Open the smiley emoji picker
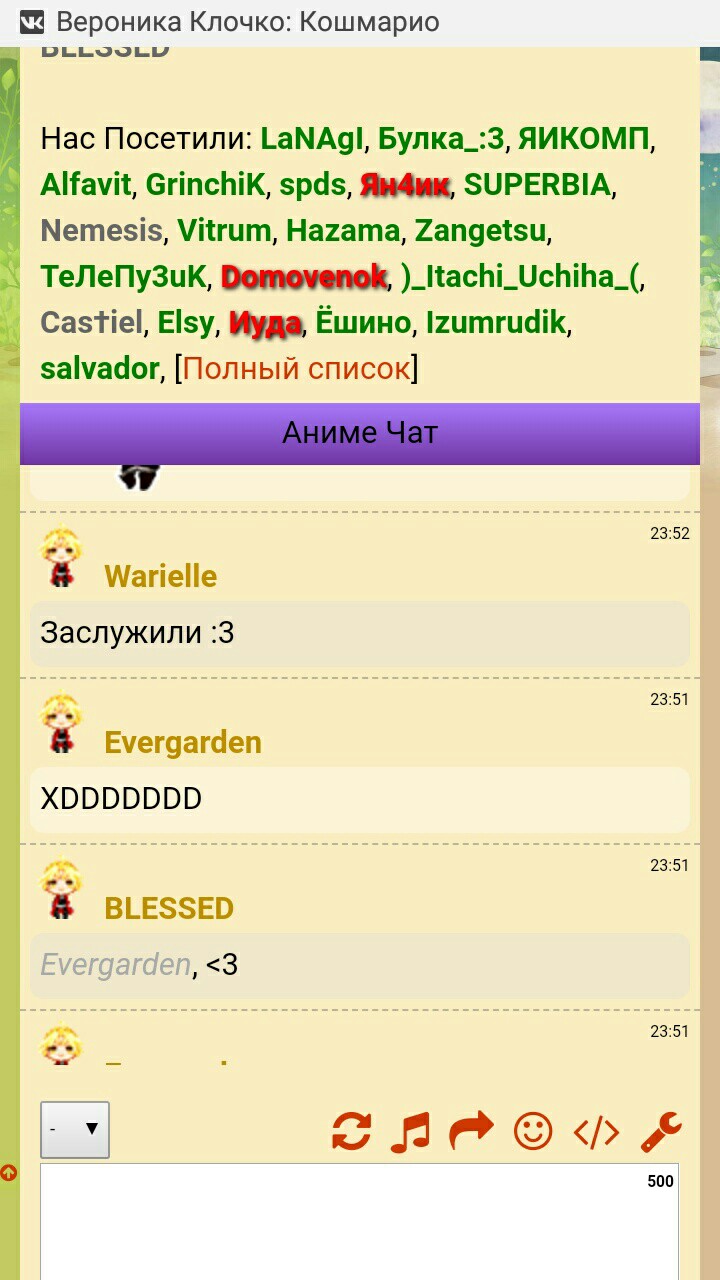 click(533, 1131)
